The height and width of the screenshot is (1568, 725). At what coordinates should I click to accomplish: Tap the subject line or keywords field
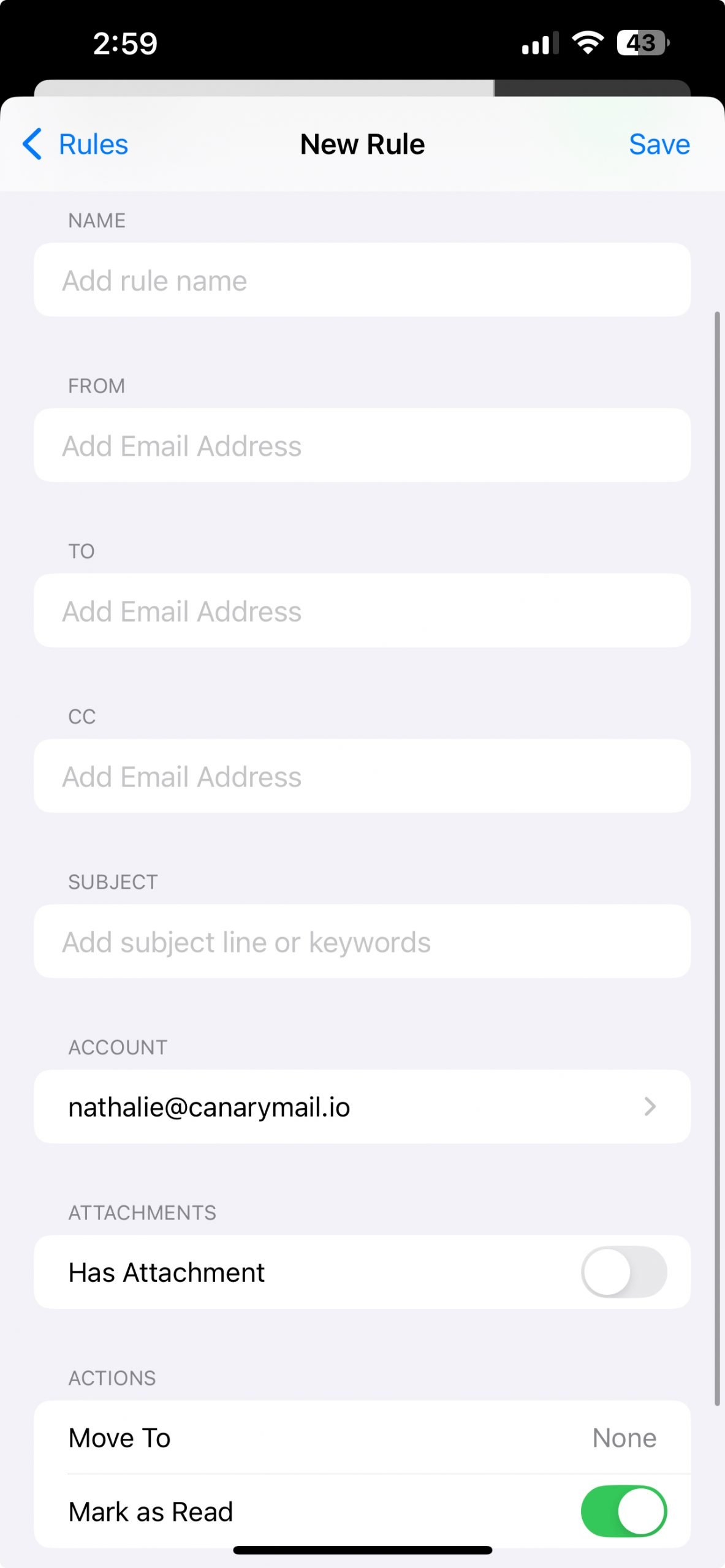click(x=362, y=941)
